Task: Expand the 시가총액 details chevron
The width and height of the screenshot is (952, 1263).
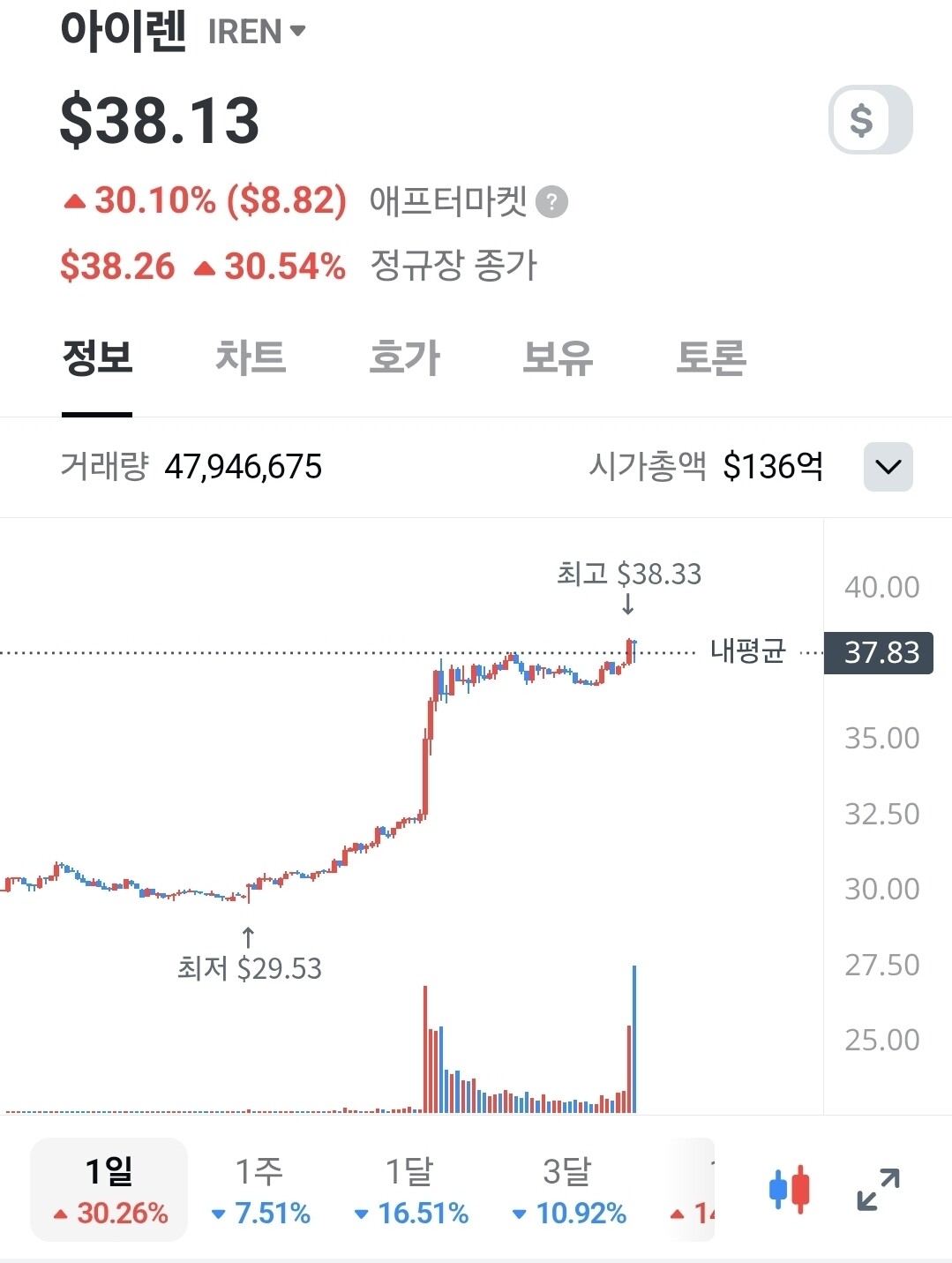Action: coord(888,467)
